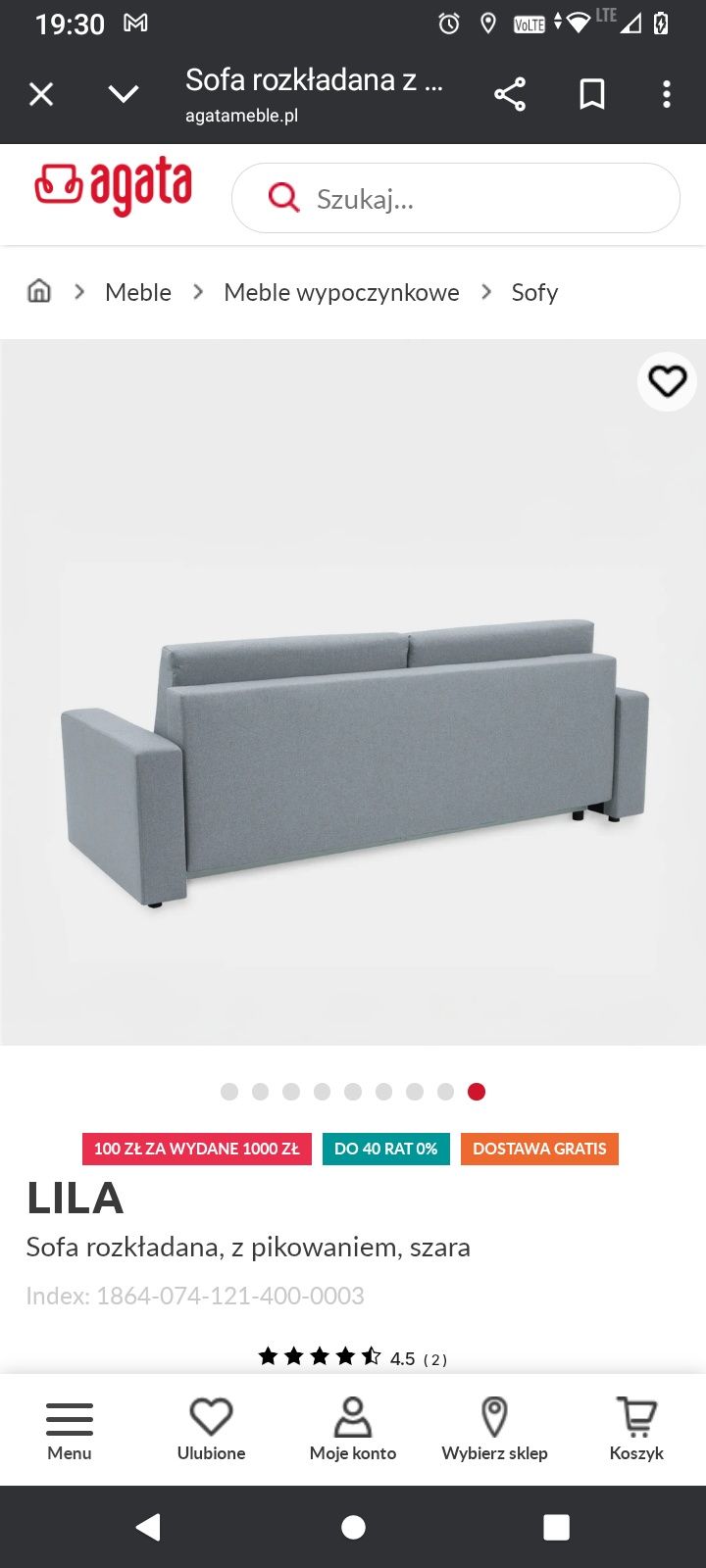
Task: Switch to the Ulubione tab
Action: [x=211, y=1431]
